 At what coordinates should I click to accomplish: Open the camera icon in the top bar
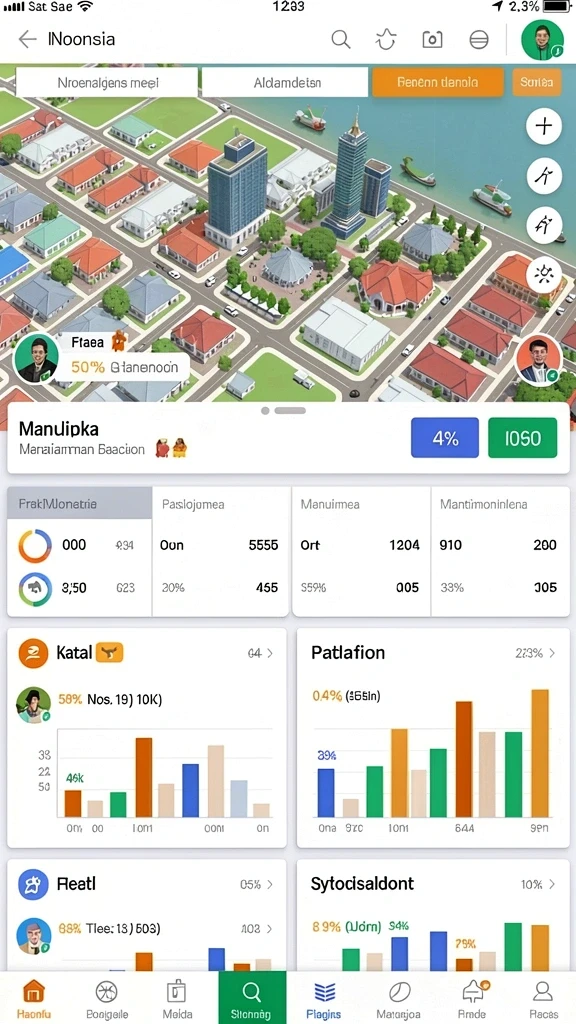point(432,39)
